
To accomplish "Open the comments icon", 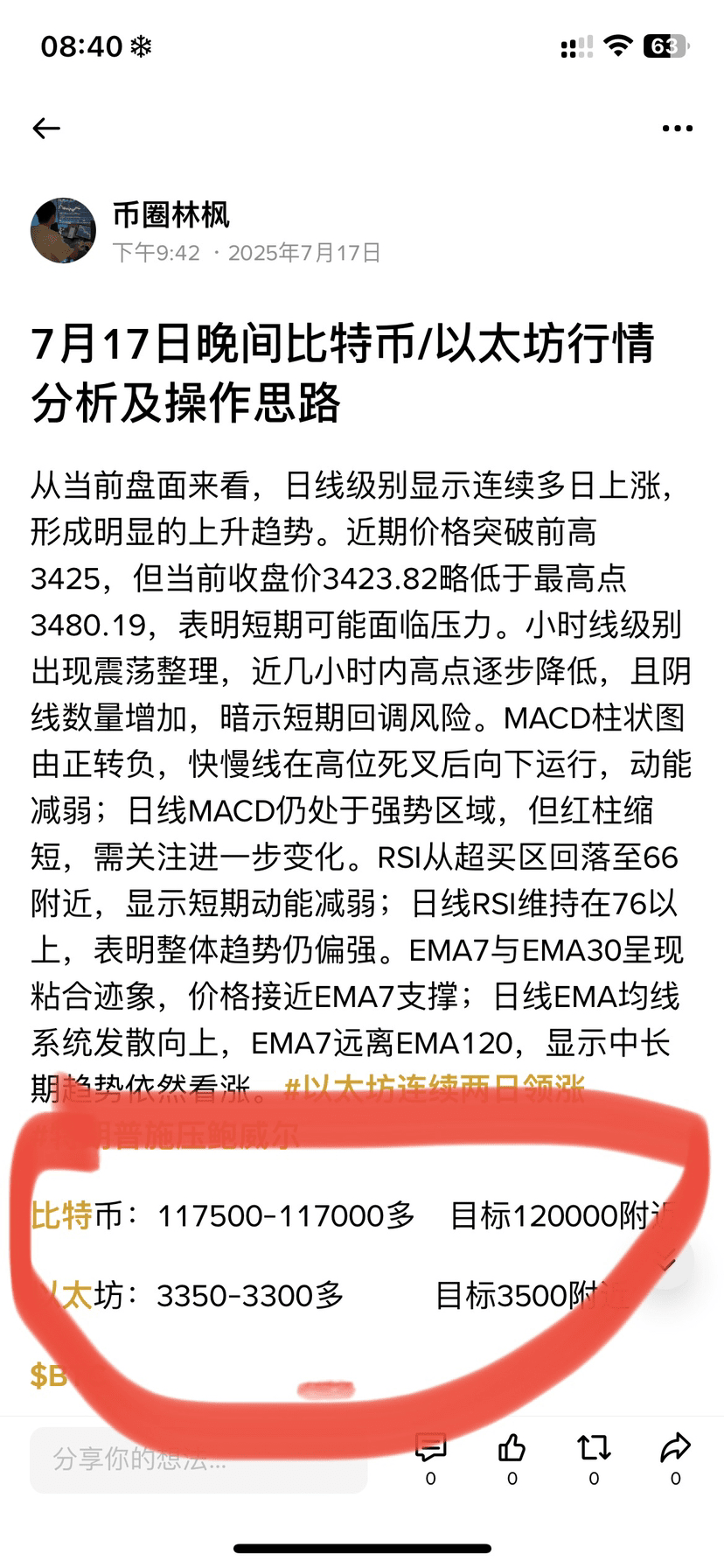I will (430, 1449).
